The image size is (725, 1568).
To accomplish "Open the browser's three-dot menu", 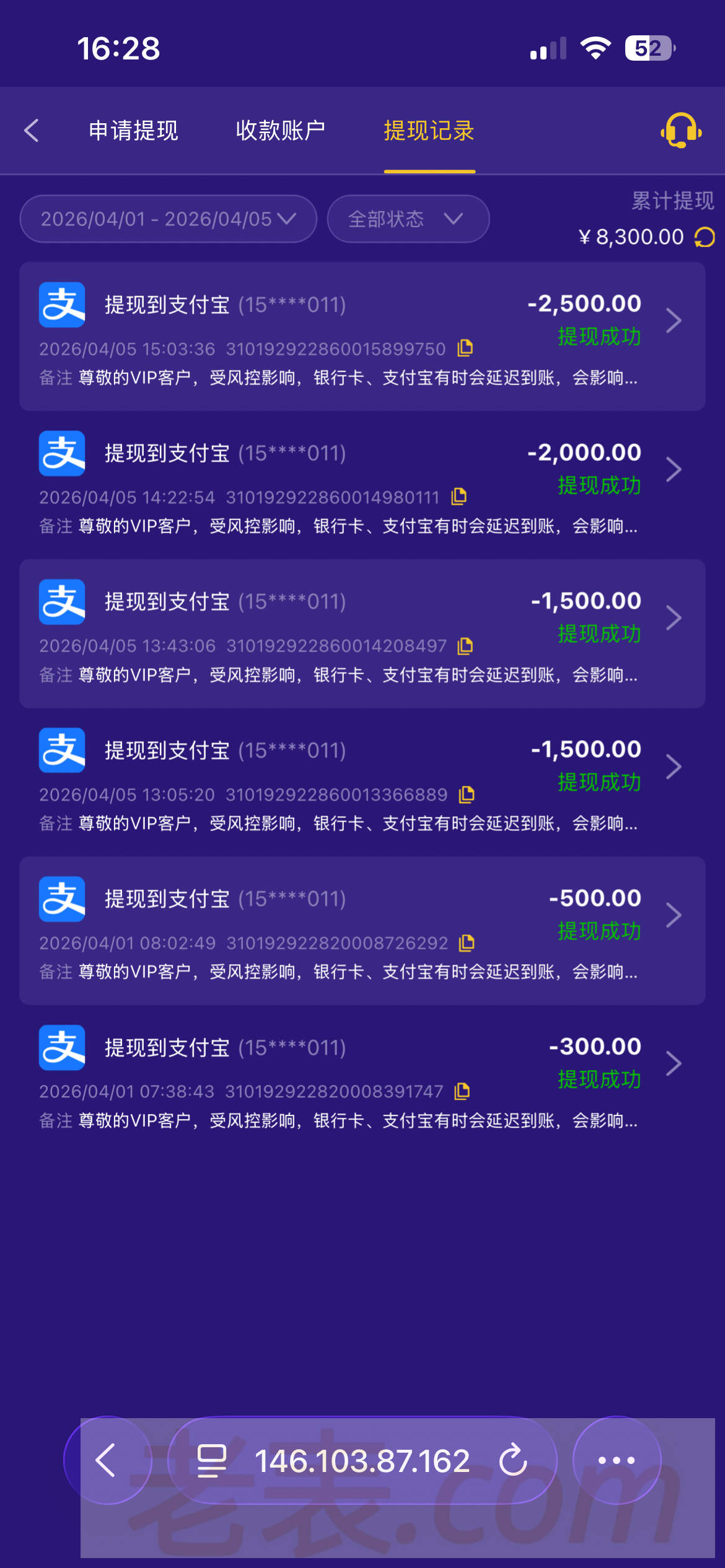I will 617,1460.
